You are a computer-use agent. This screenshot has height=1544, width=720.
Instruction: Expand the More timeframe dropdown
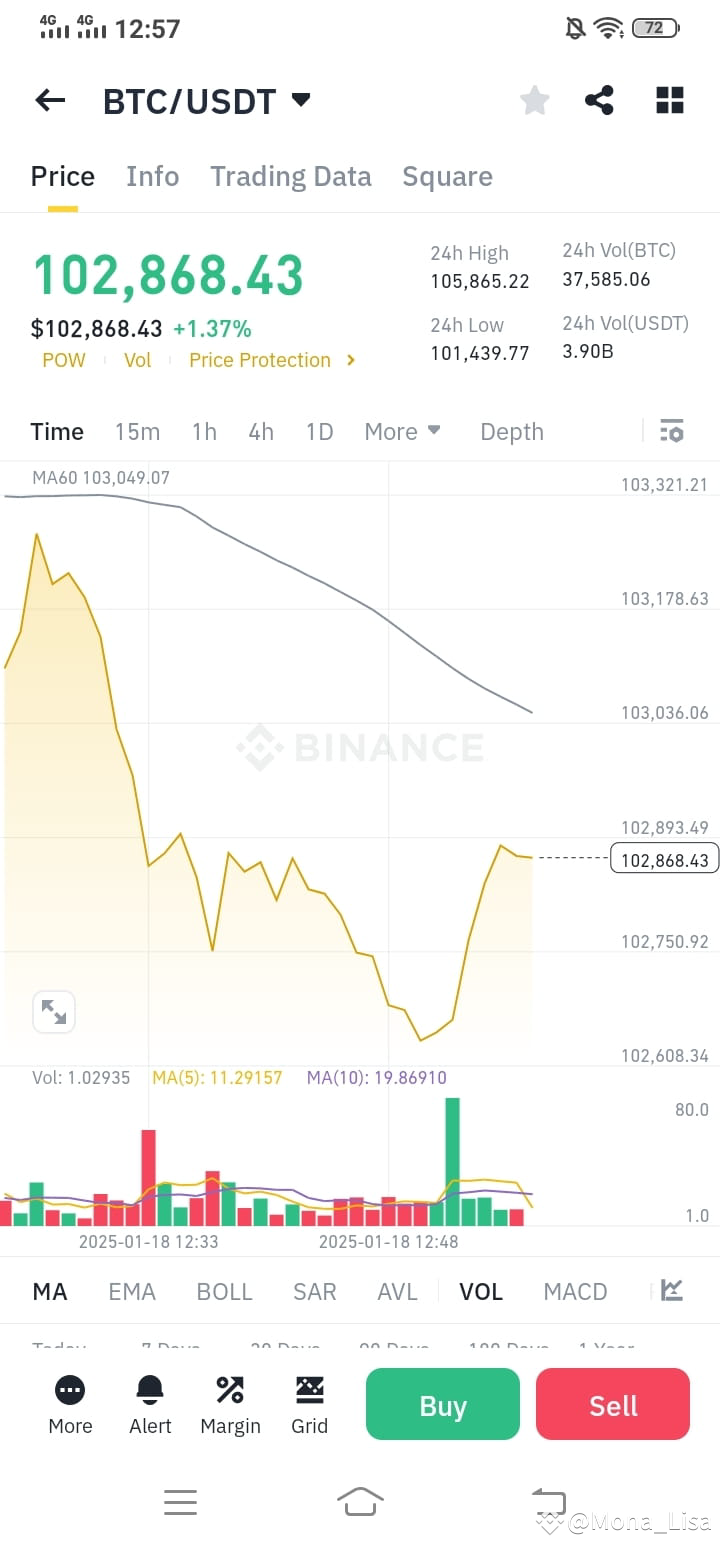click(402, 431)
